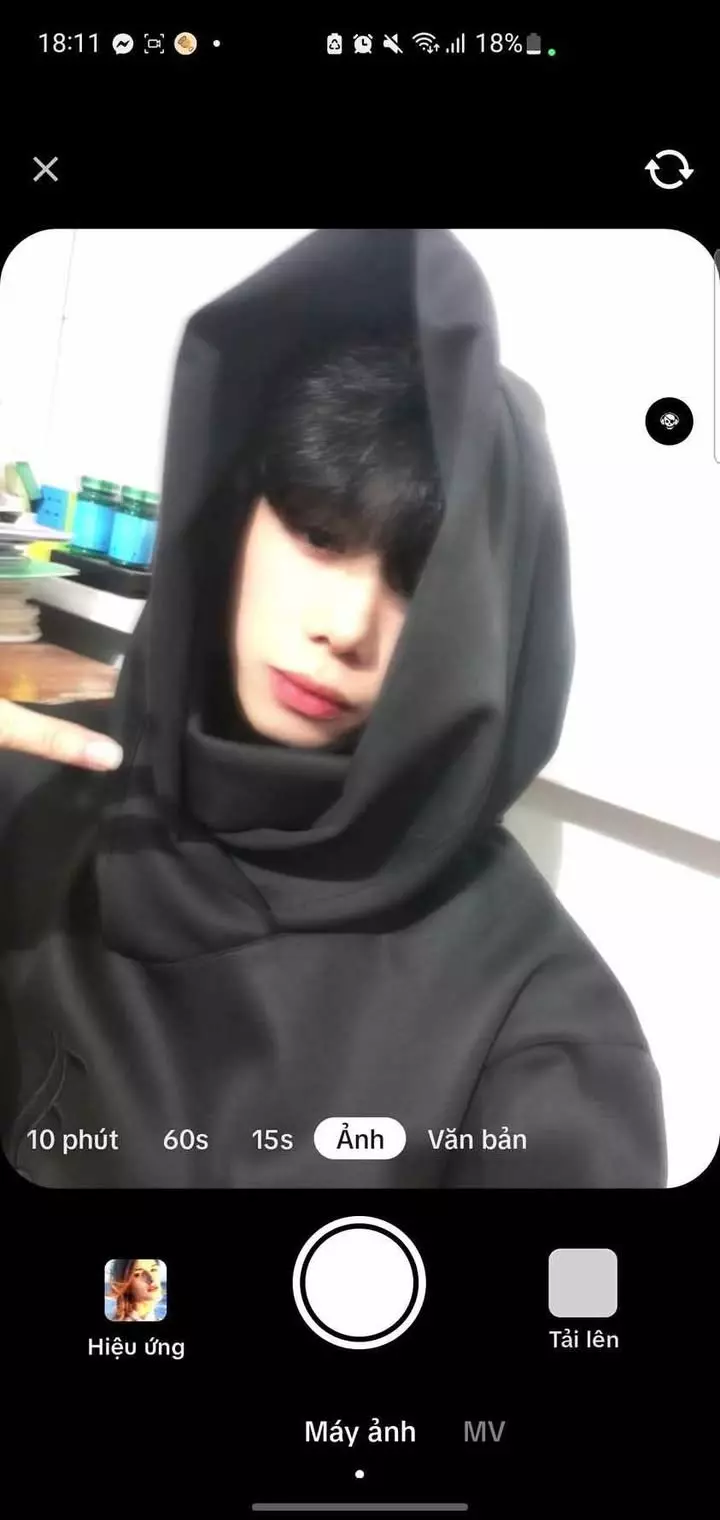
Task: Switch to Văn bản text mode
Action: (x=477, y=1139)
